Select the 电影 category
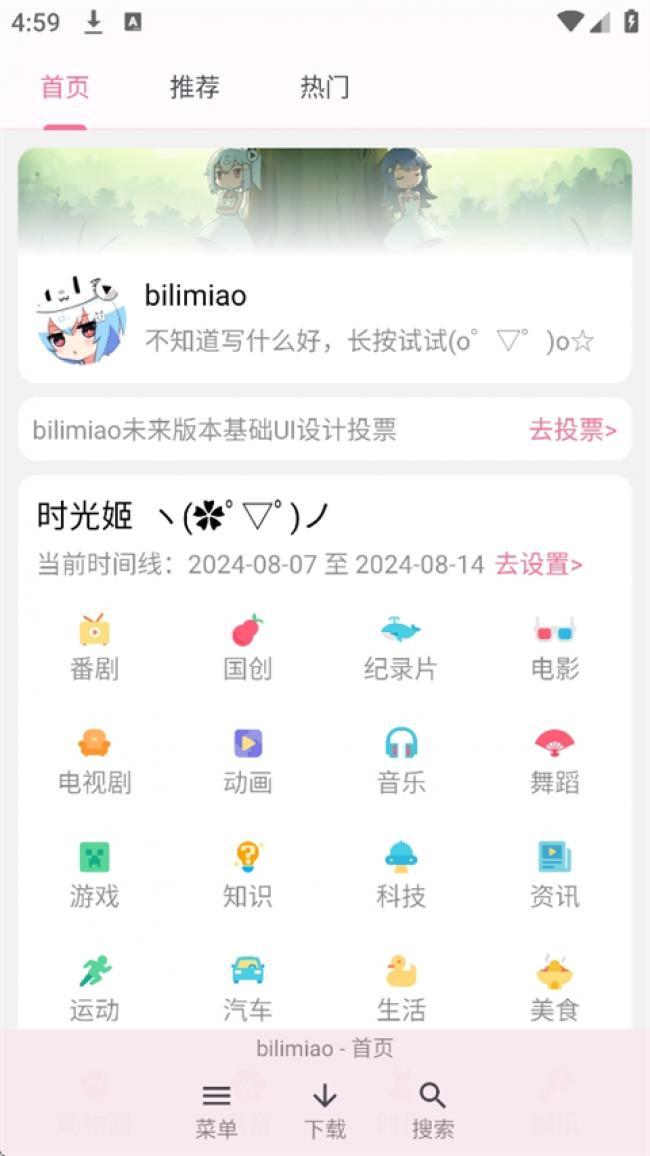The width and height of the screenshot is (650, 1156). tap(554, 647)
